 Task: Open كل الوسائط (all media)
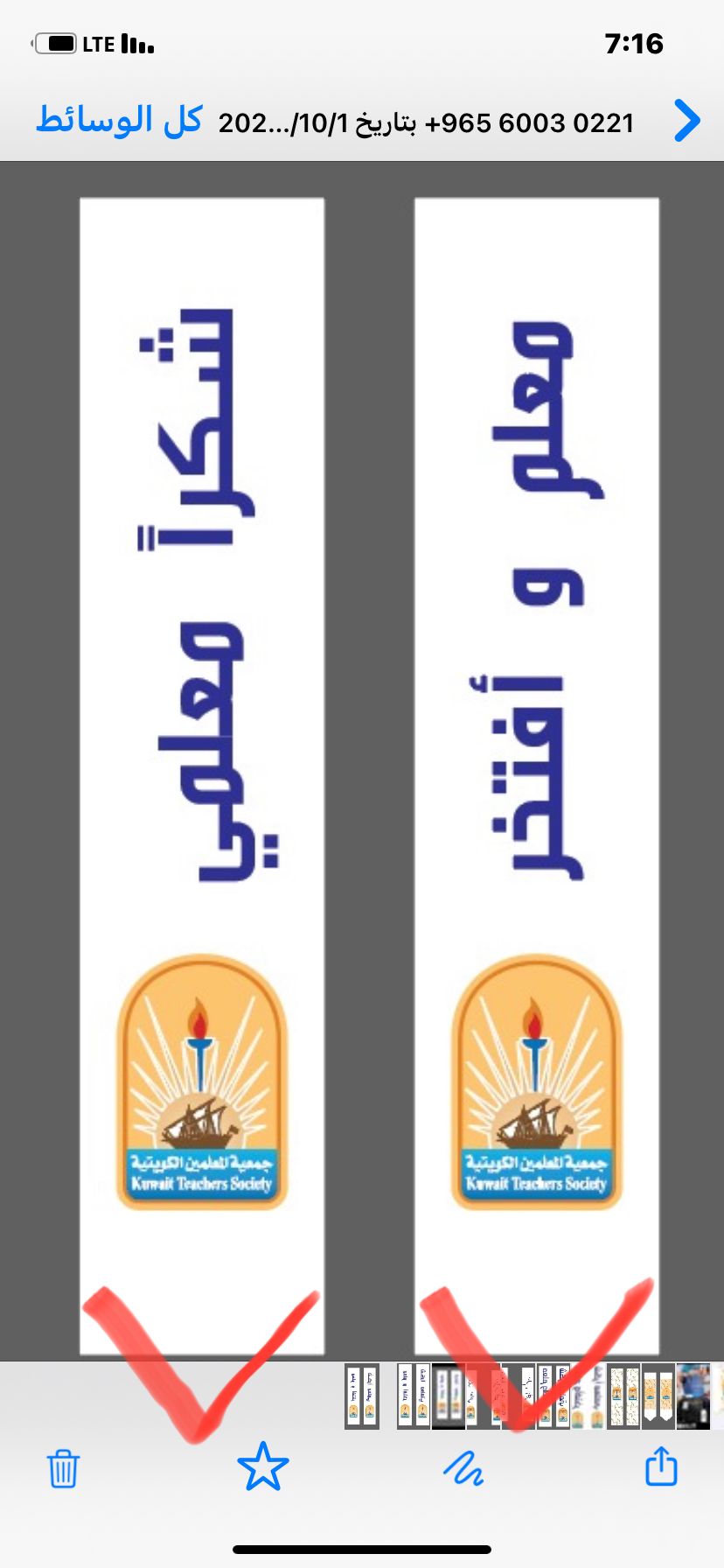click(119, 120)
